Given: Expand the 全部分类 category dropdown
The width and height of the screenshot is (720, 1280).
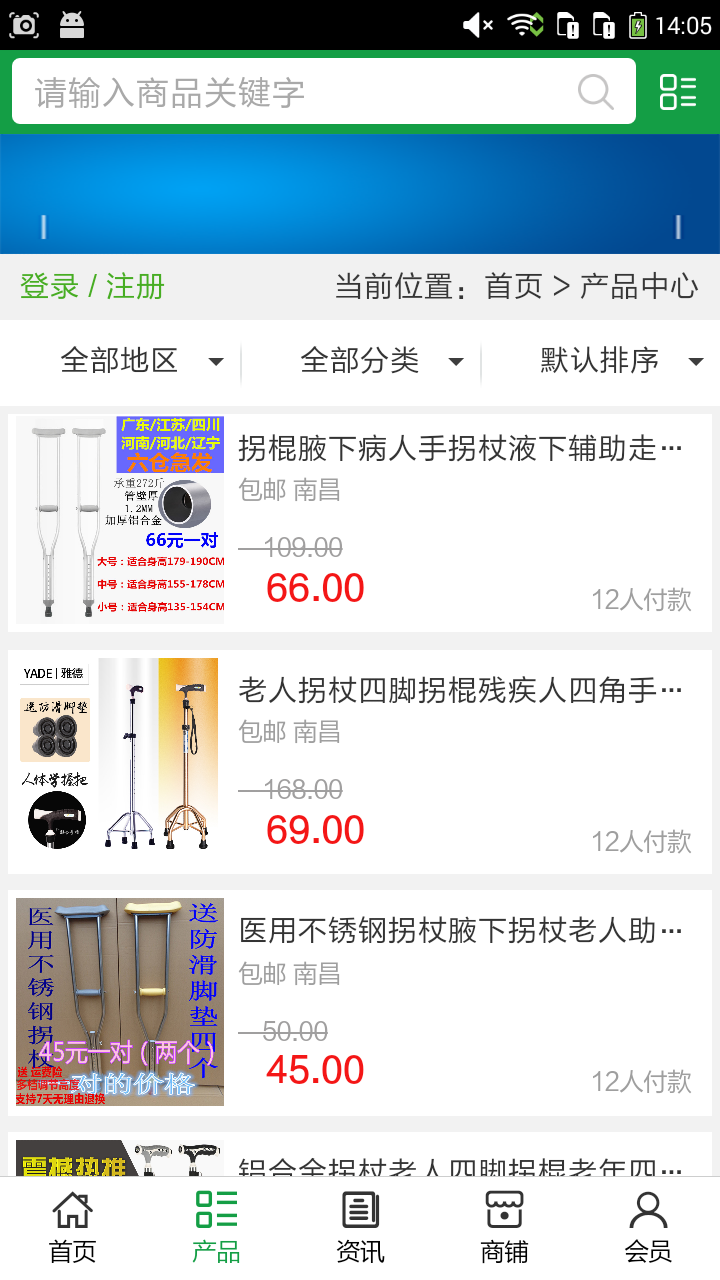Looking at the screenshot, I should (380, 361).
